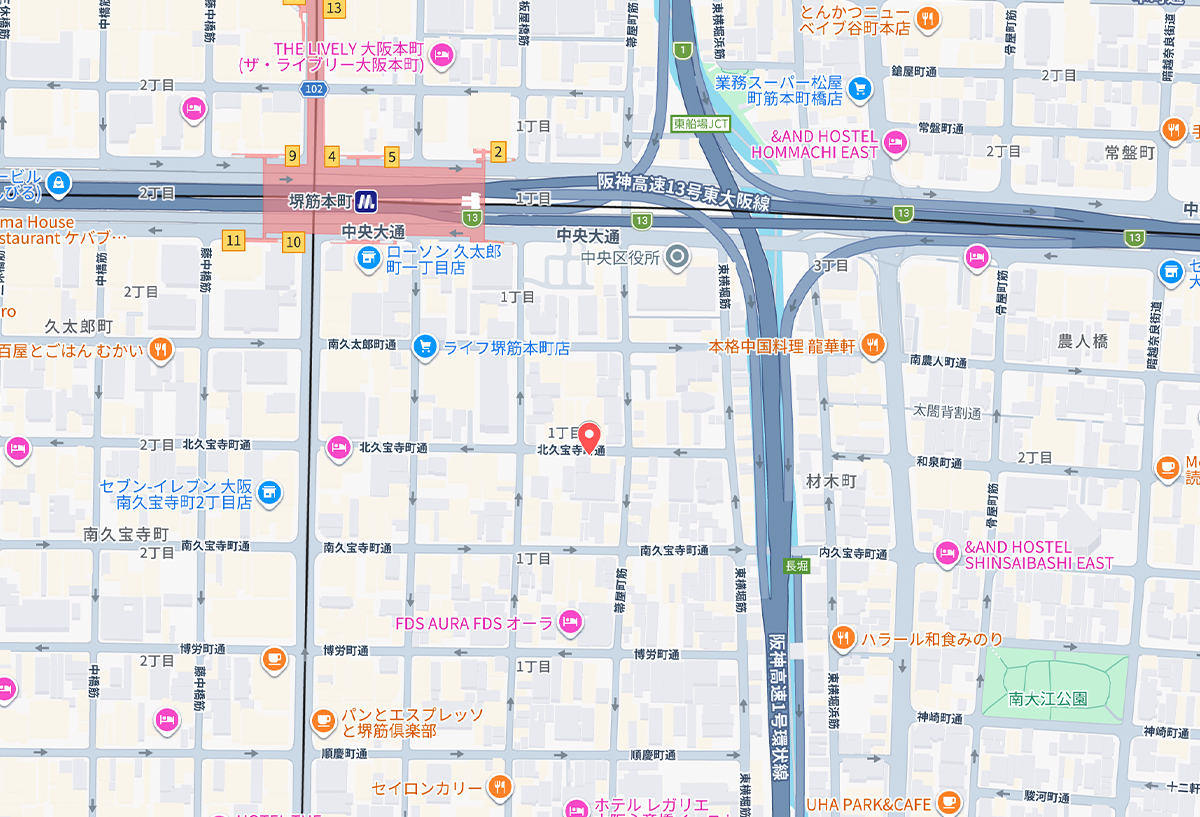Select ハラール和食みのり restaurant marker
Image resolution: width=1200 pixels, height=817 pixels.
pyautogui.click(x=843, y=638)
